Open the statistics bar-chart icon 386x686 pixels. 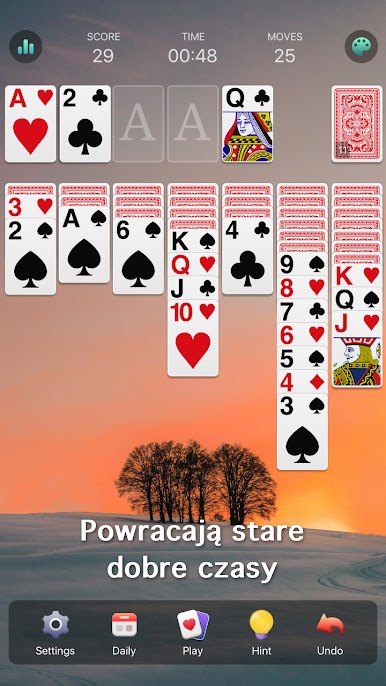click(26, 46)
